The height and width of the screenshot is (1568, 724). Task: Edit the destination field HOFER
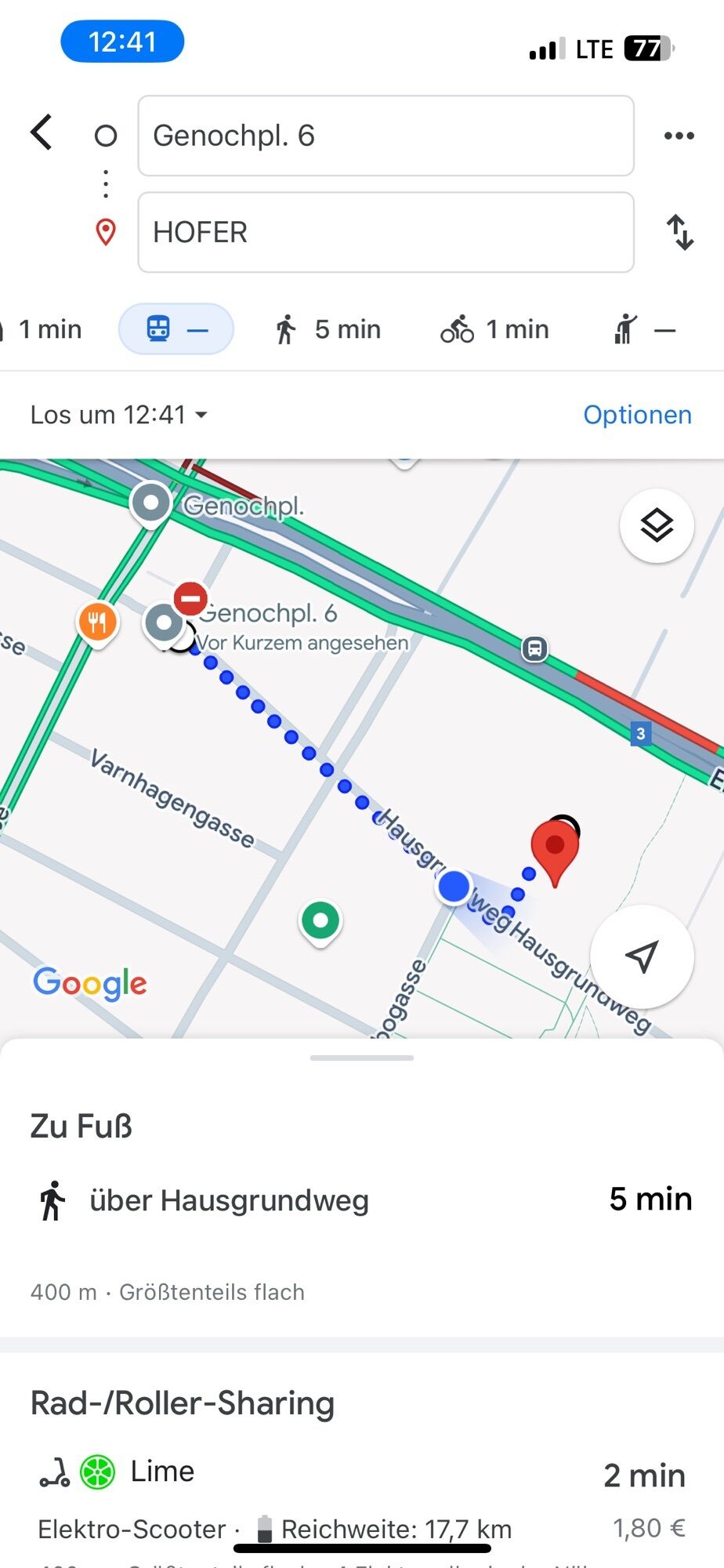pyautogui.click(x=386, y=233)
